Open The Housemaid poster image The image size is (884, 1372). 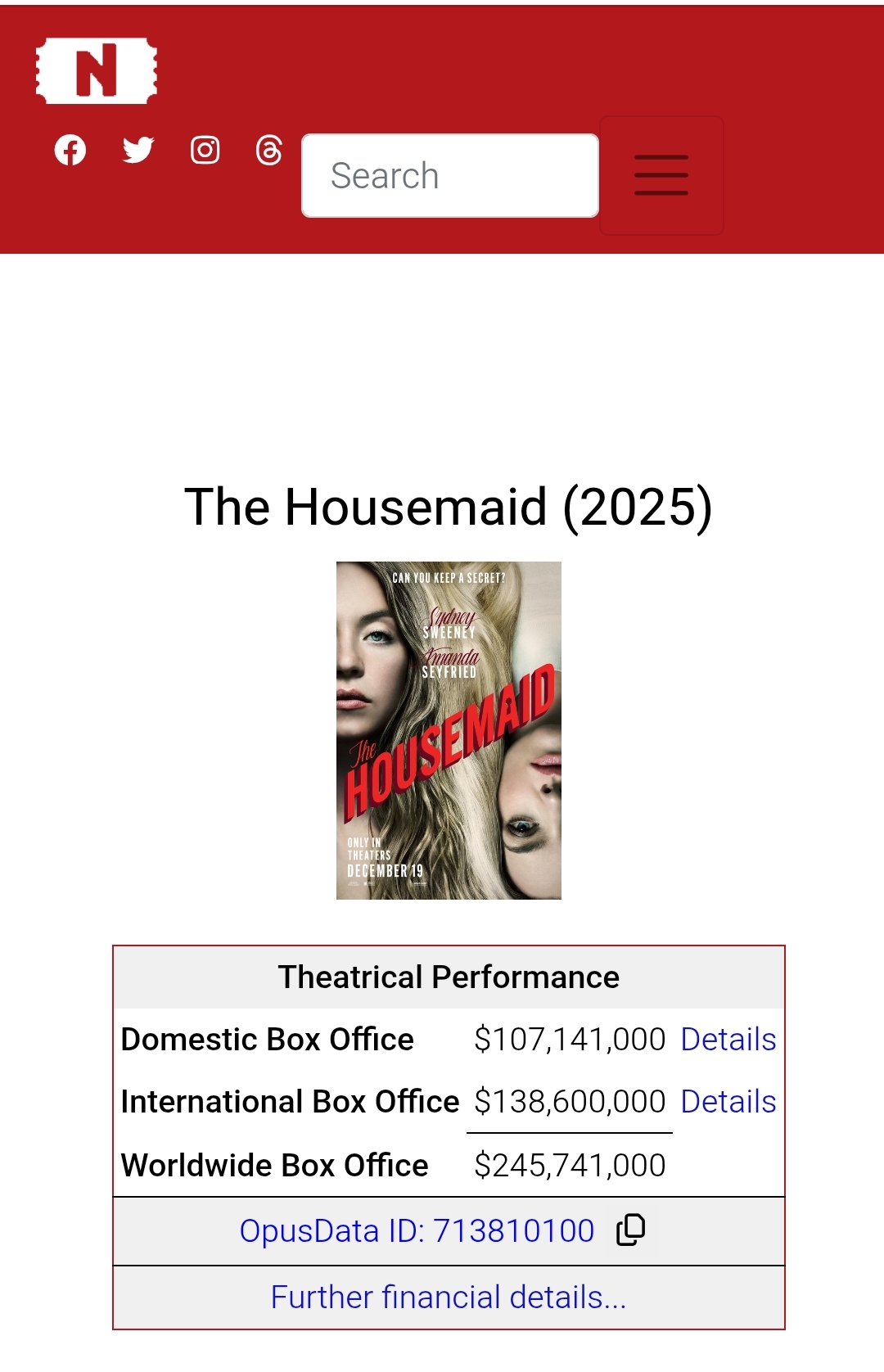[449, 730]
